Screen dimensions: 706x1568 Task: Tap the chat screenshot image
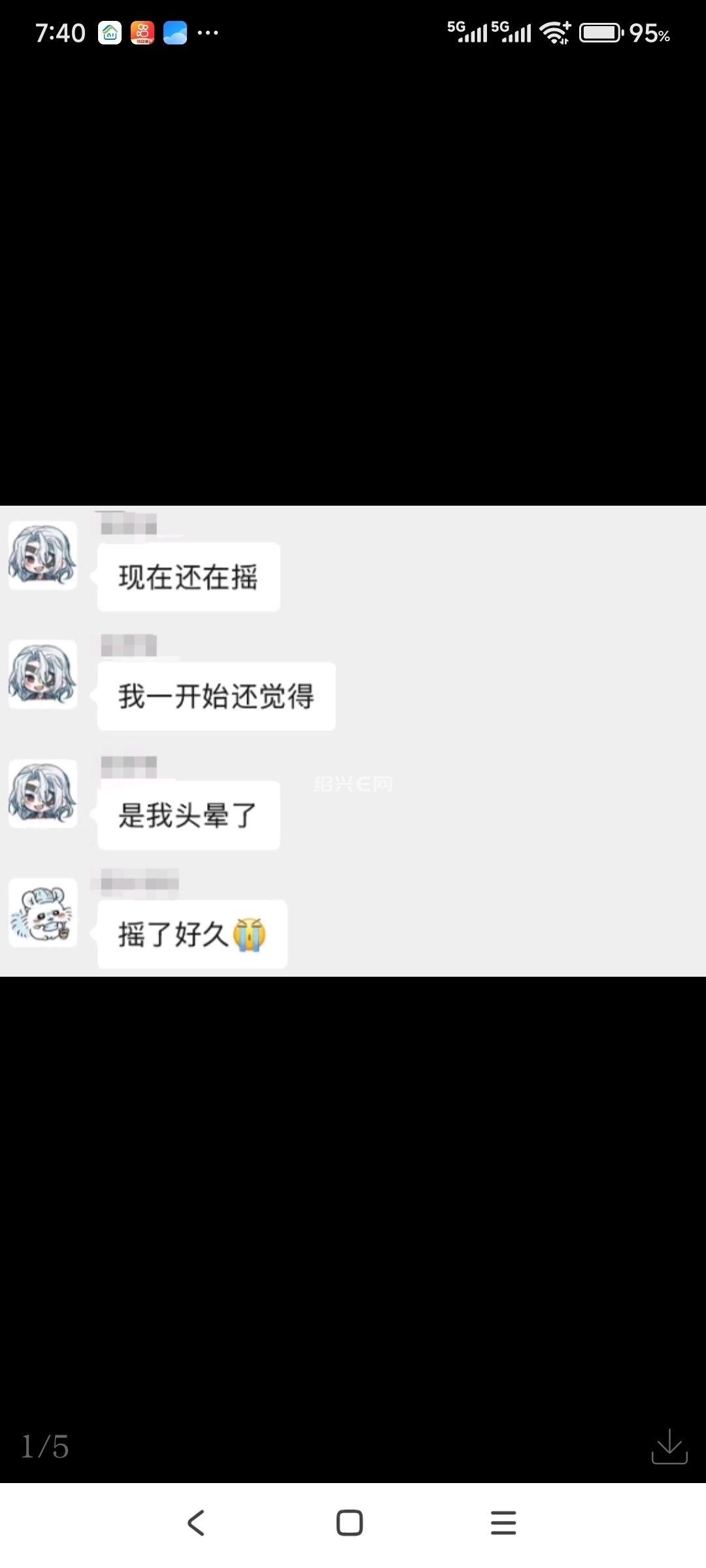(353, 741)
